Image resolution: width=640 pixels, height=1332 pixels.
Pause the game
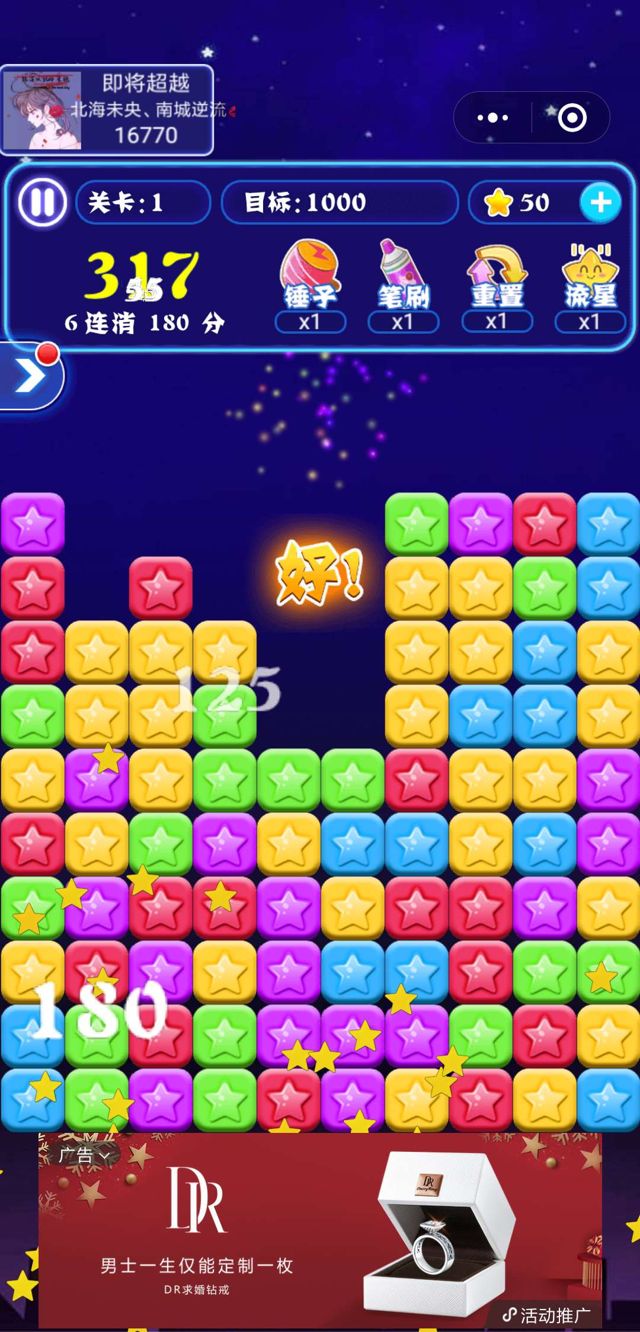click(x=42, y=203)
